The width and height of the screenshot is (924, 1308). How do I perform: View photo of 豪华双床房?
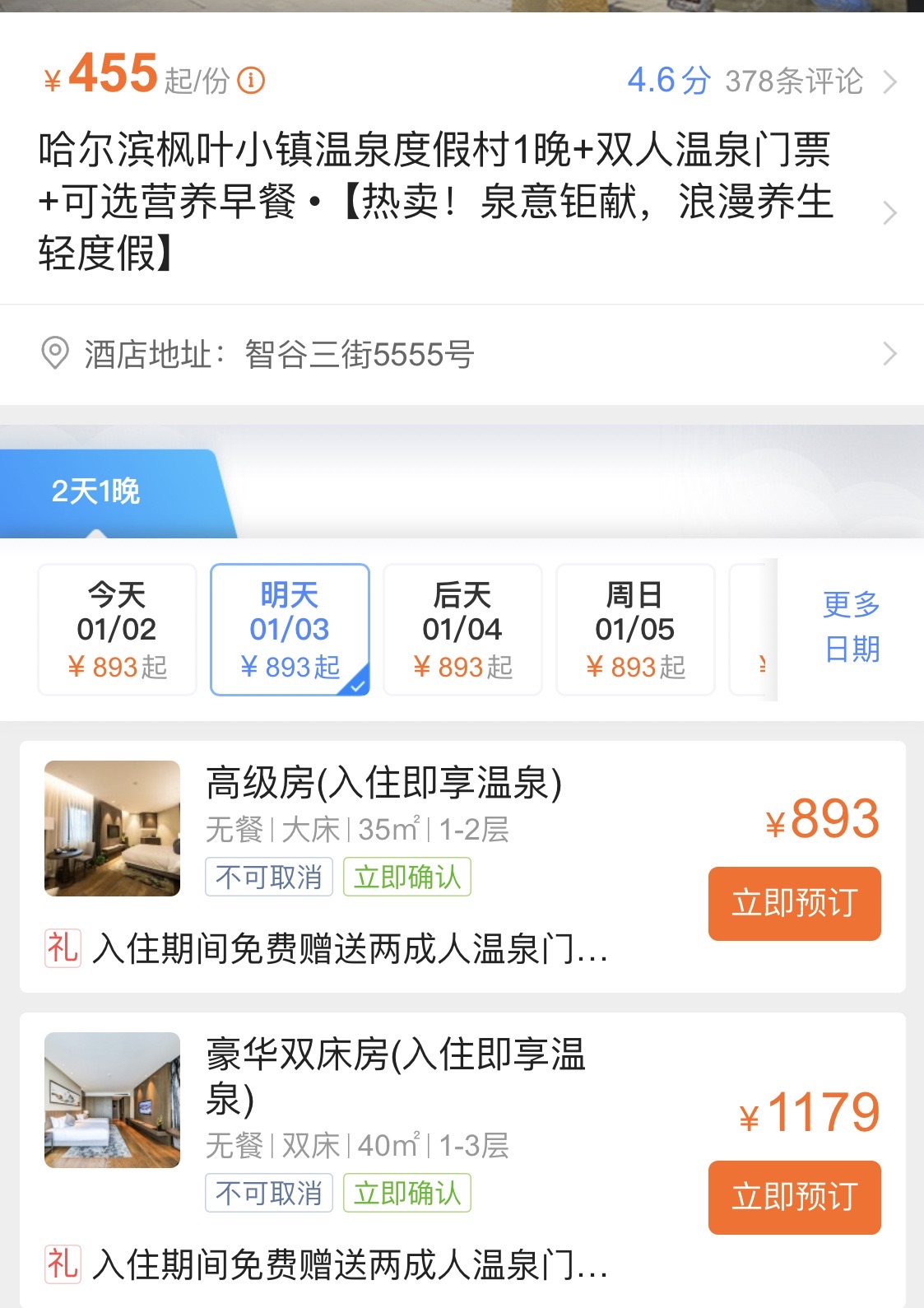coord(112,1100)
